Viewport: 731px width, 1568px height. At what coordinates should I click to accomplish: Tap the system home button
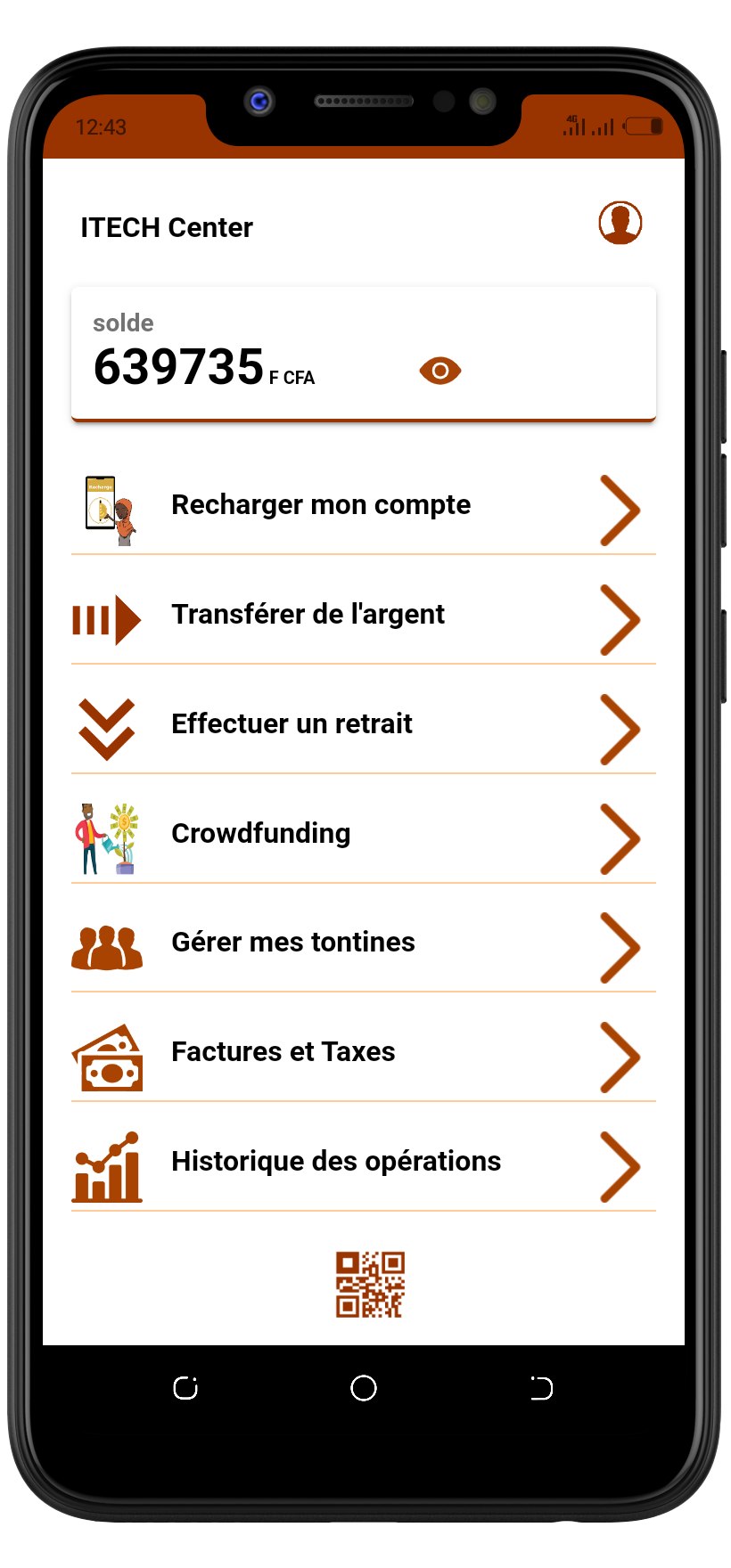point(364,1388)
